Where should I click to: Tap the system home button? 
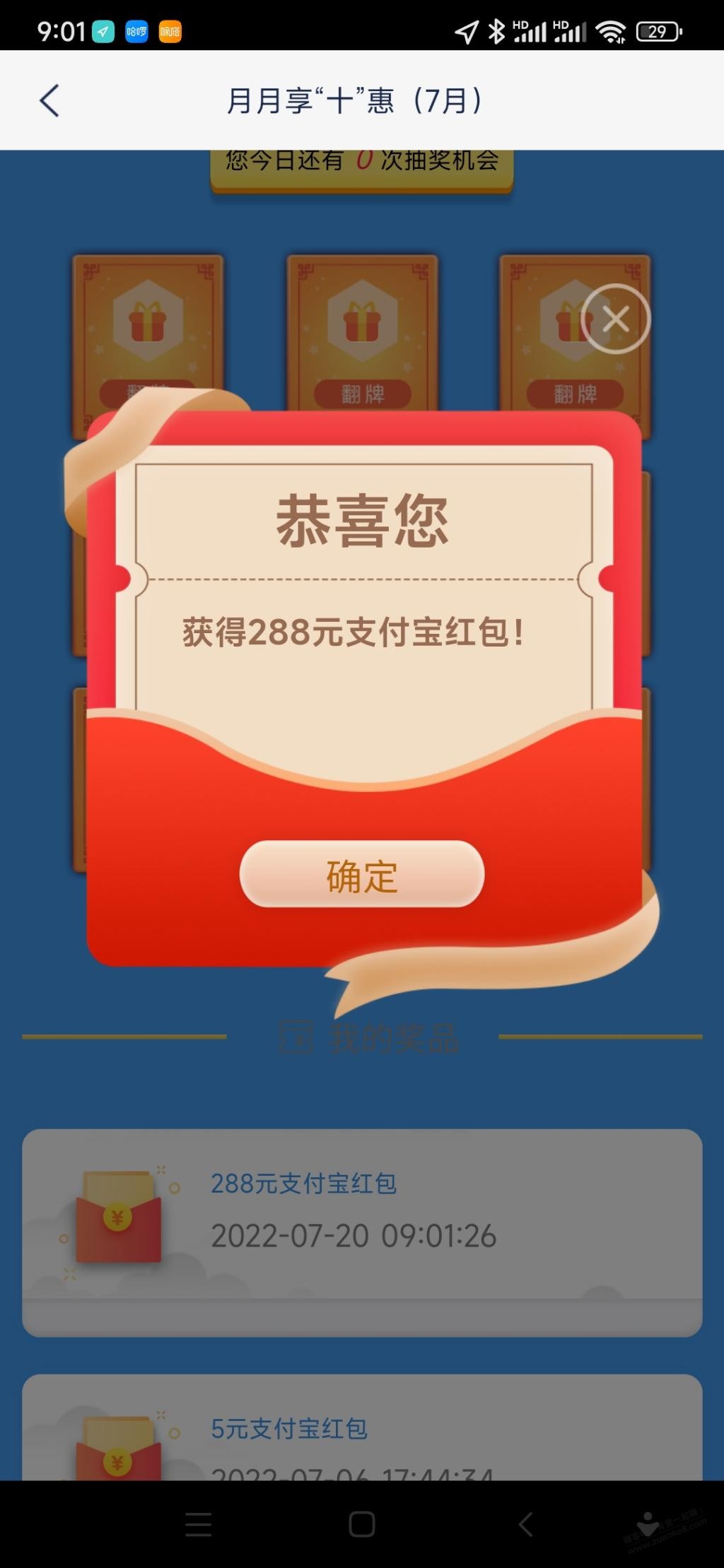[x=362, y=1524]
